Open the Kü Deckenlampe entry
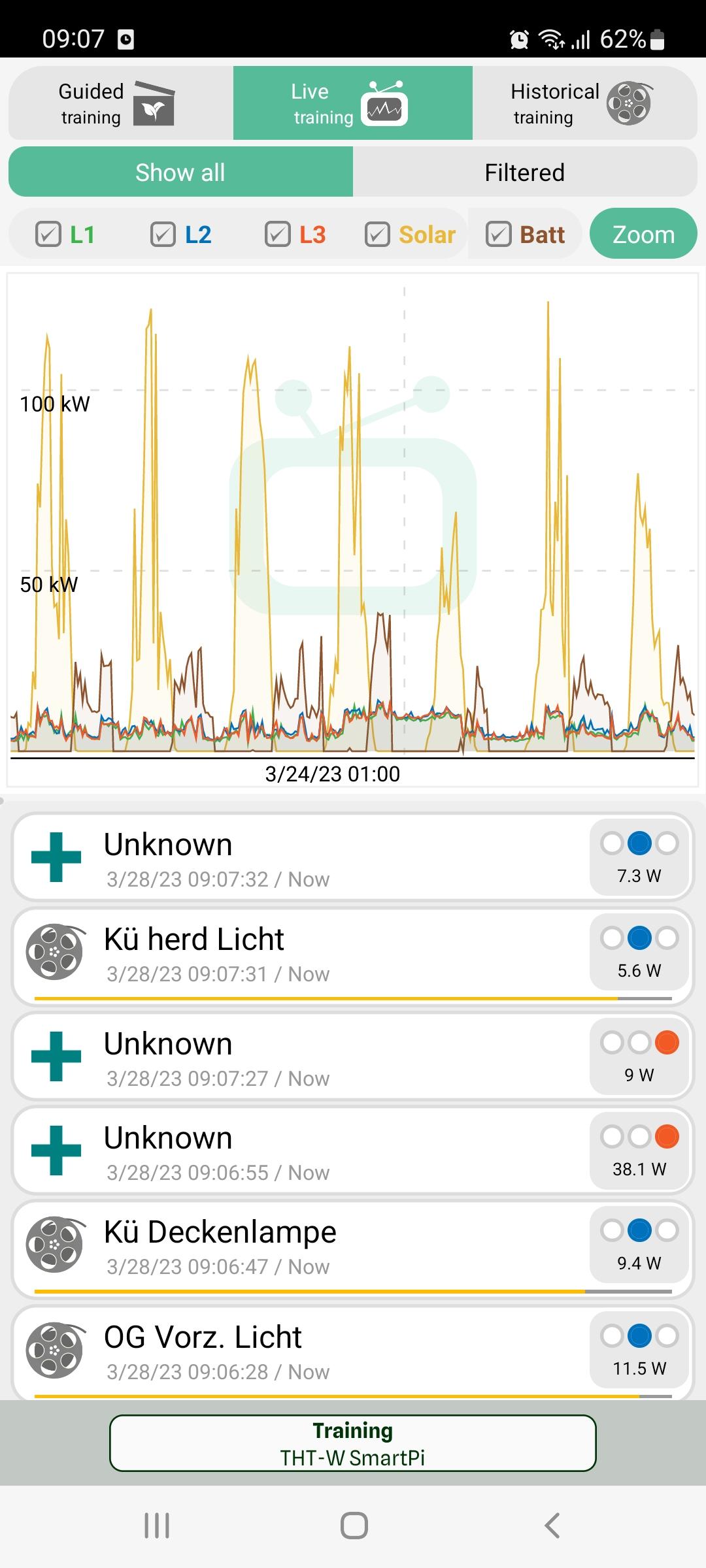This screenshot has height=1568, width=706. [353, 1249]
